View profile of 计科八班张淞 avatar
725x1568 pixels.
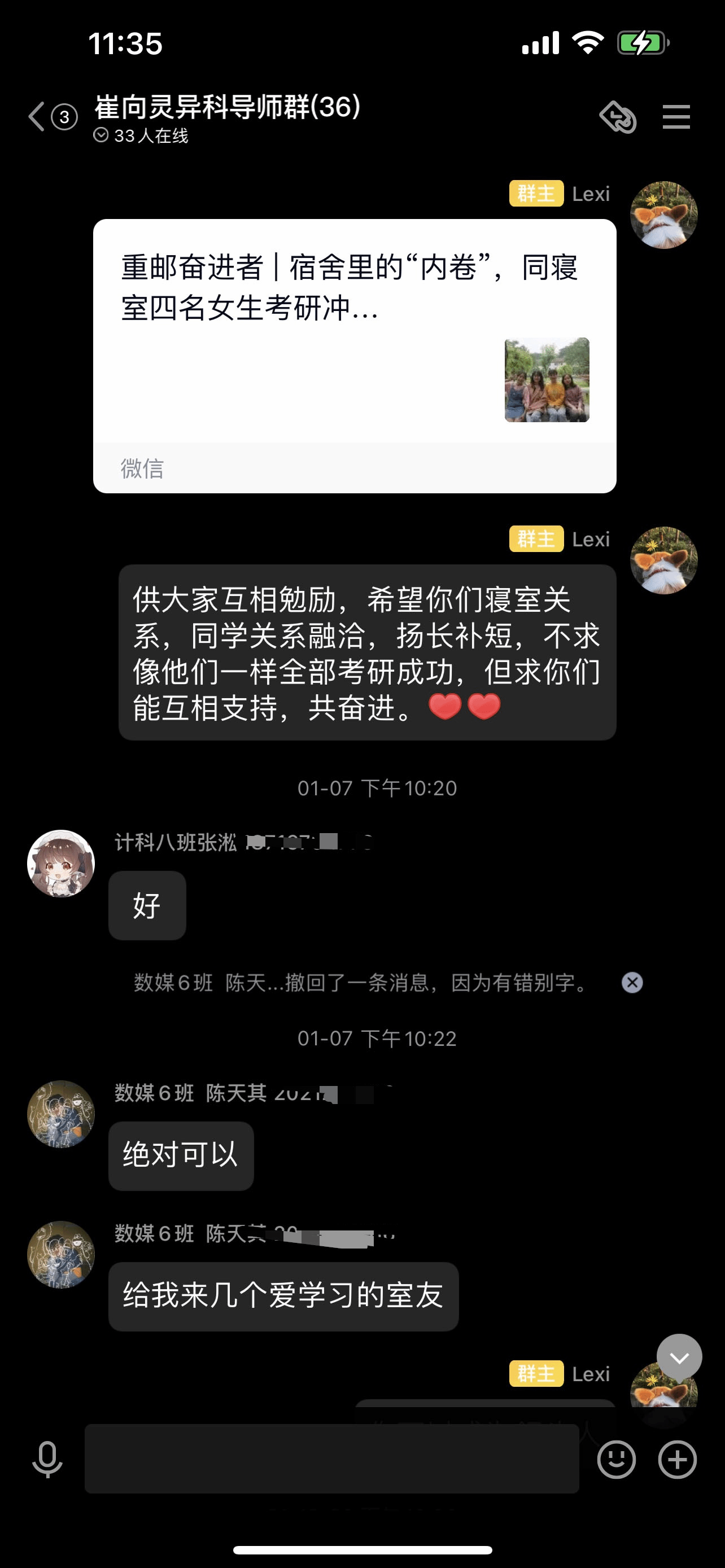point(61,863)
